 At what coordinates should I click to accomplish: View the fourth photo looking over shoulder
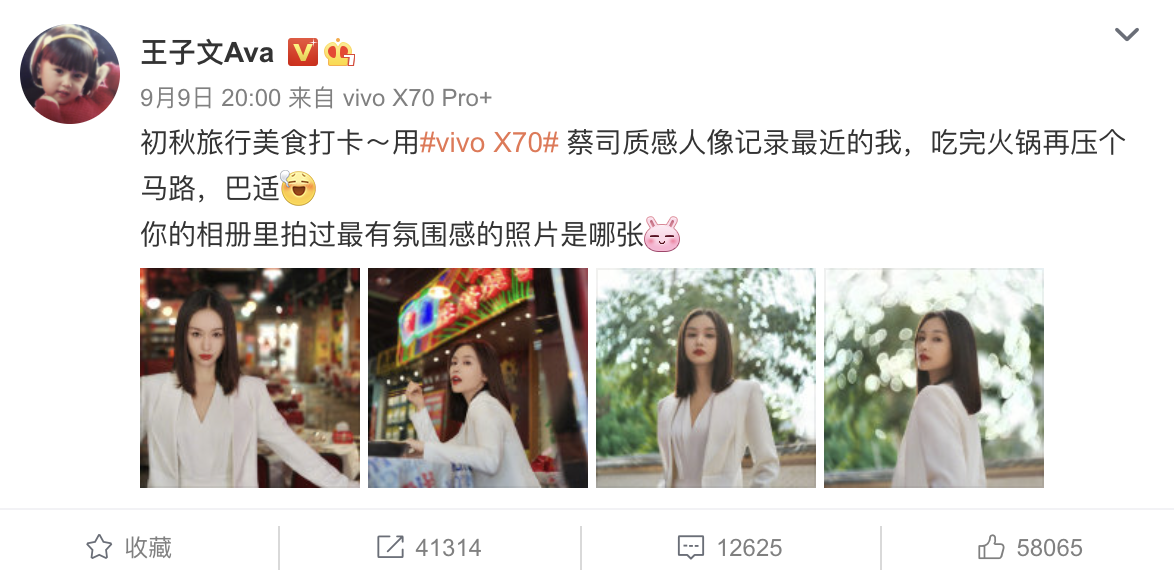click(x=934, y=378)
